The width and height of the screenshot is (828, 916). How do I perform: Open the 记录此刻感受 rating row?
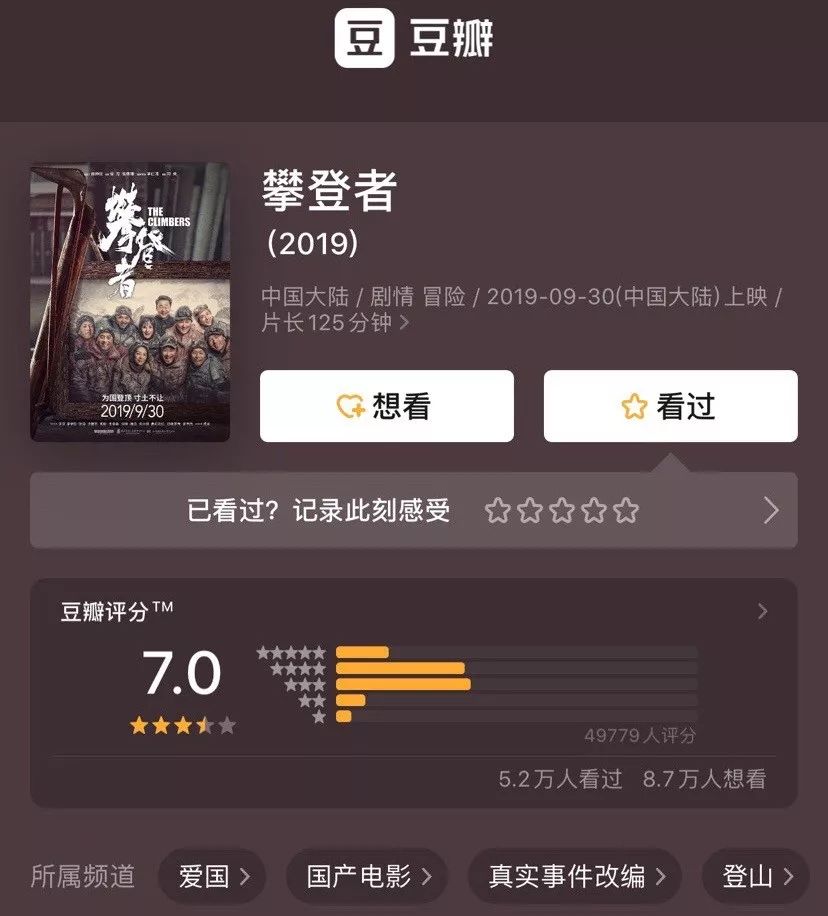414,511
